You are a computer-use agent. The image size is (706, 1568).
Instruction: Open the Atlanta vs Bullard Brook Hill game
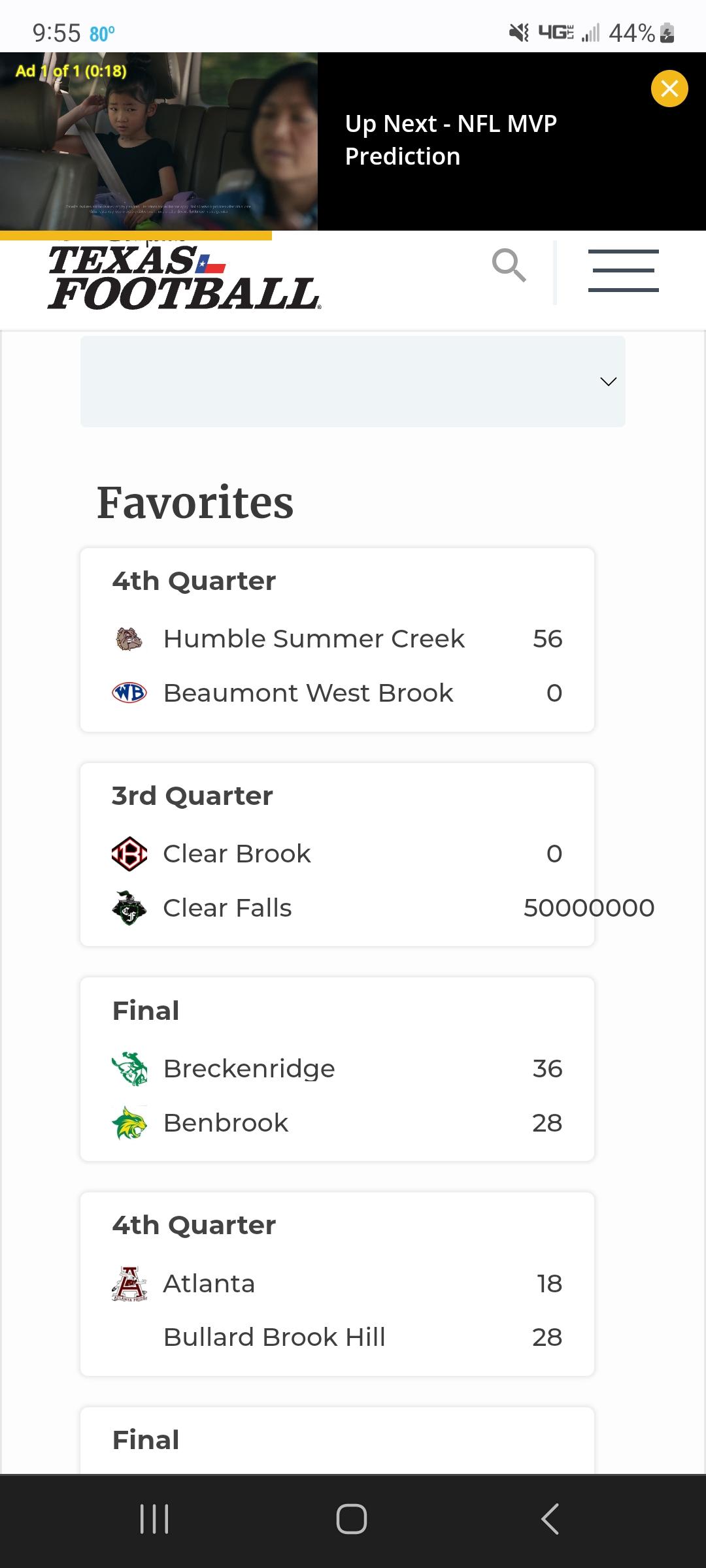coord(337,1284)
